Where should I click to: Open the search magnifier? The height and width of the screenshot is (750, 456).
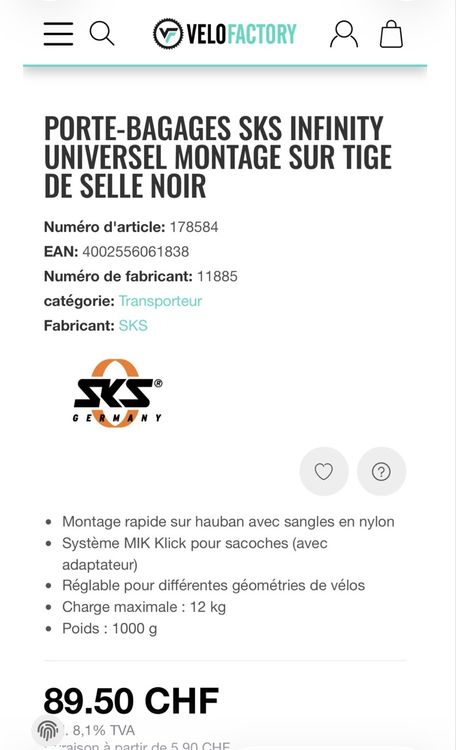point(102,33)
